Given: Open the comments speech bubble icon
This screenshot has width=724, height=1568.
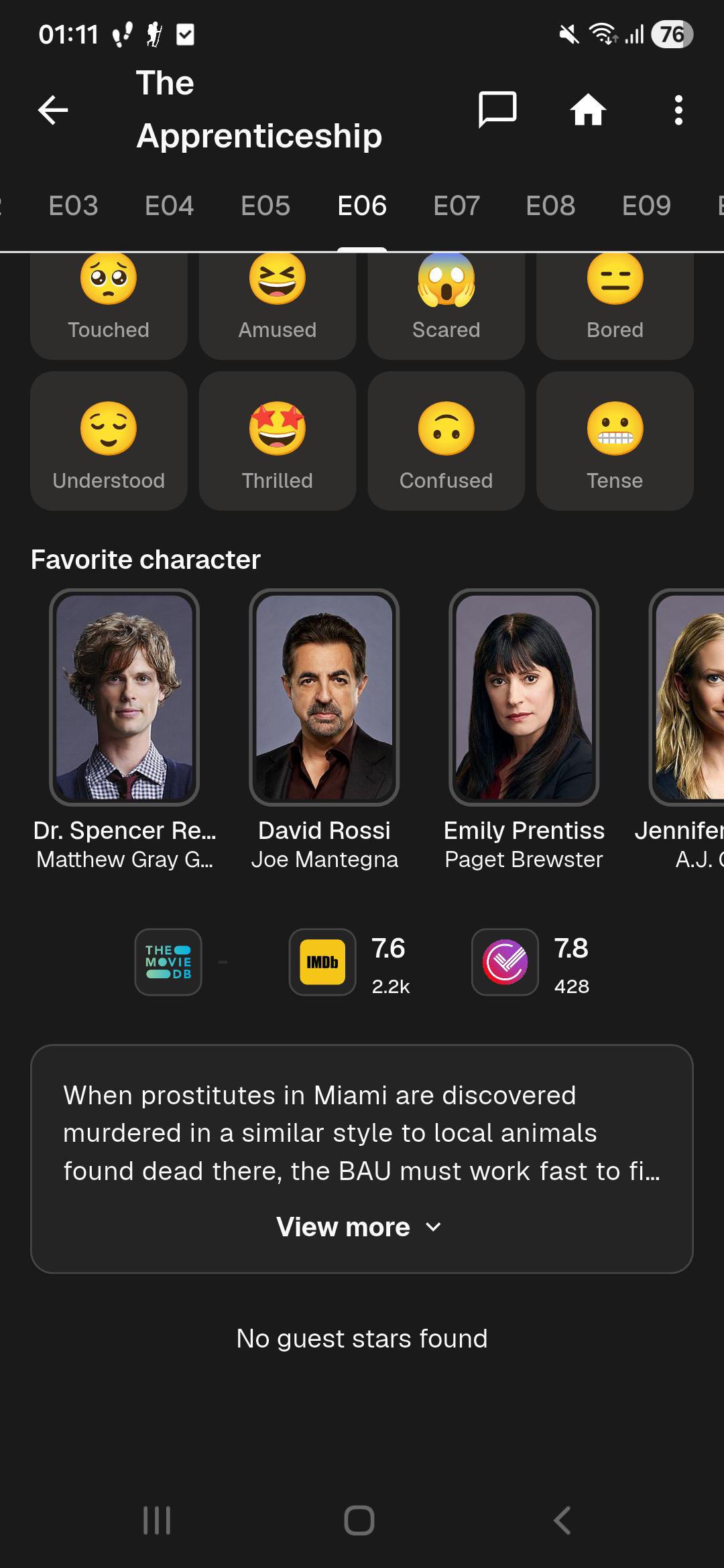Looking at the screenshot, I should coord(497,110).
